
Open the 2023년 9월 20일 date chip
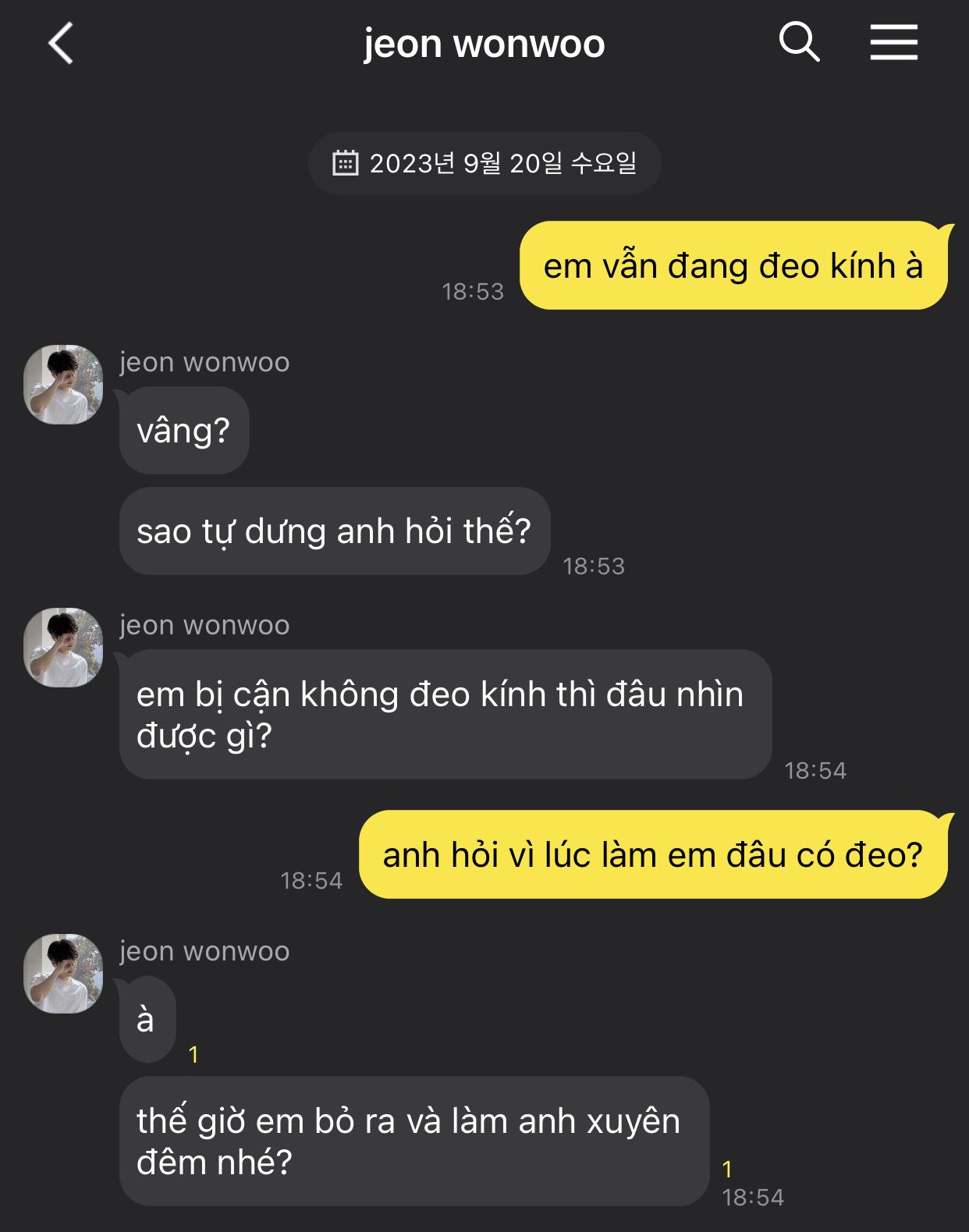point(484,163)
